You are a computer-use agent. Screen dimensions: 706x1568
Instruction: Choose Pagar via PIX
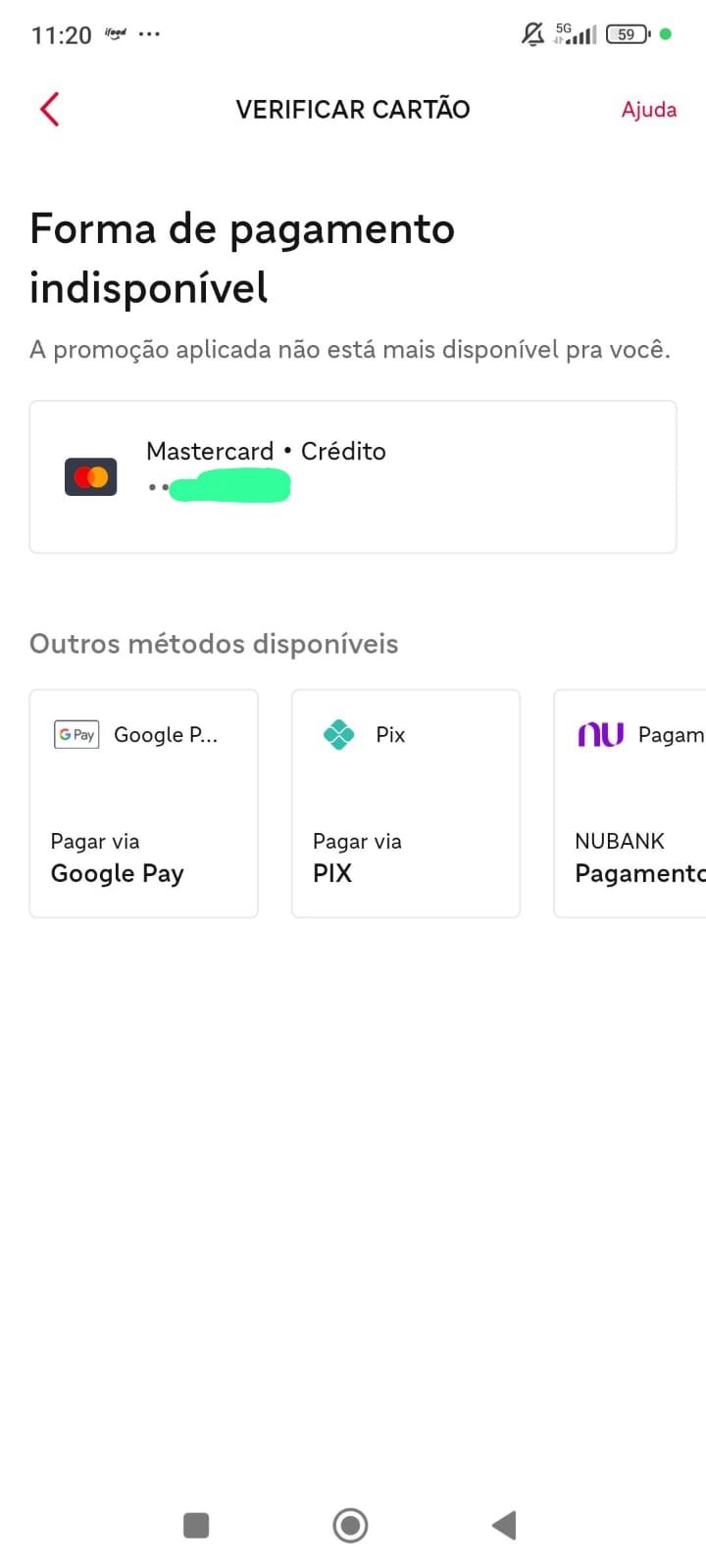tap(406, 804)
